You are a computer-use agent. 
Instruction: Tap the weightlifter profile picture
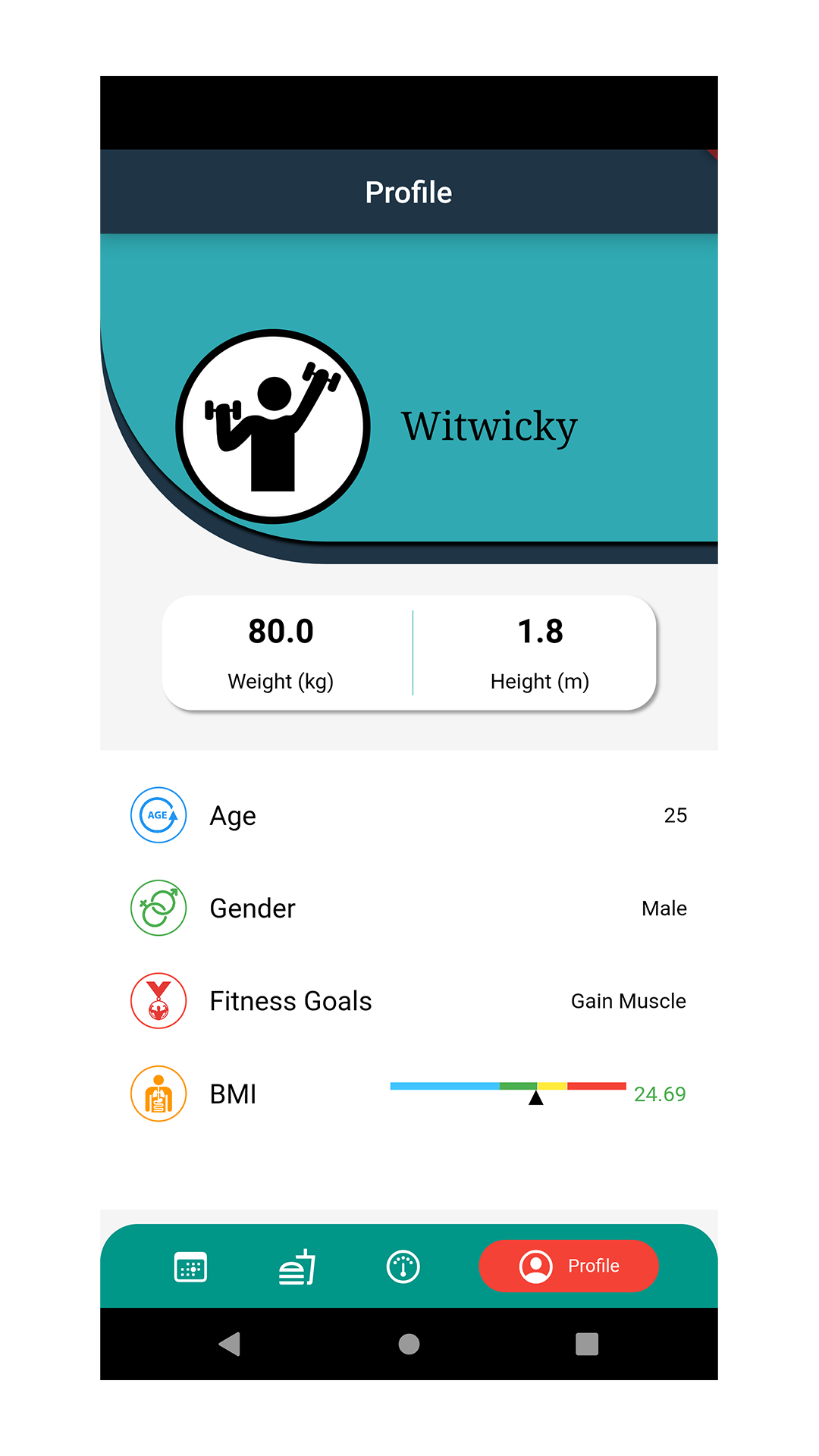coord(273,426)
